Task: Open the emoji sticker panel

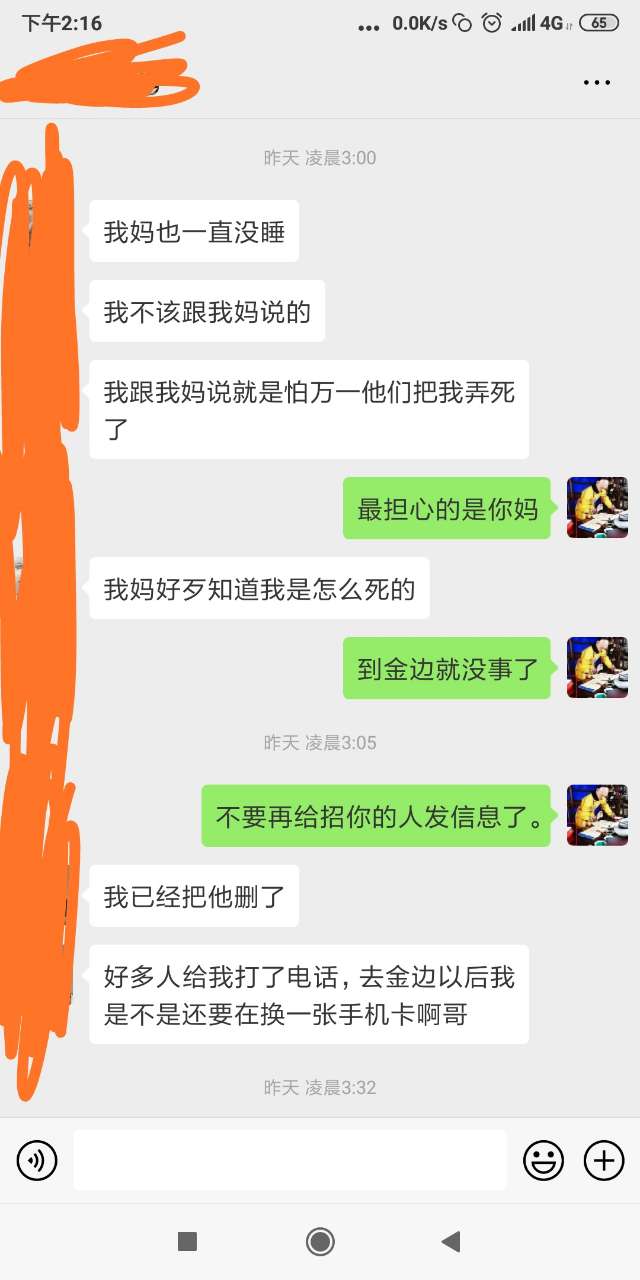Action: (544, 1161)
